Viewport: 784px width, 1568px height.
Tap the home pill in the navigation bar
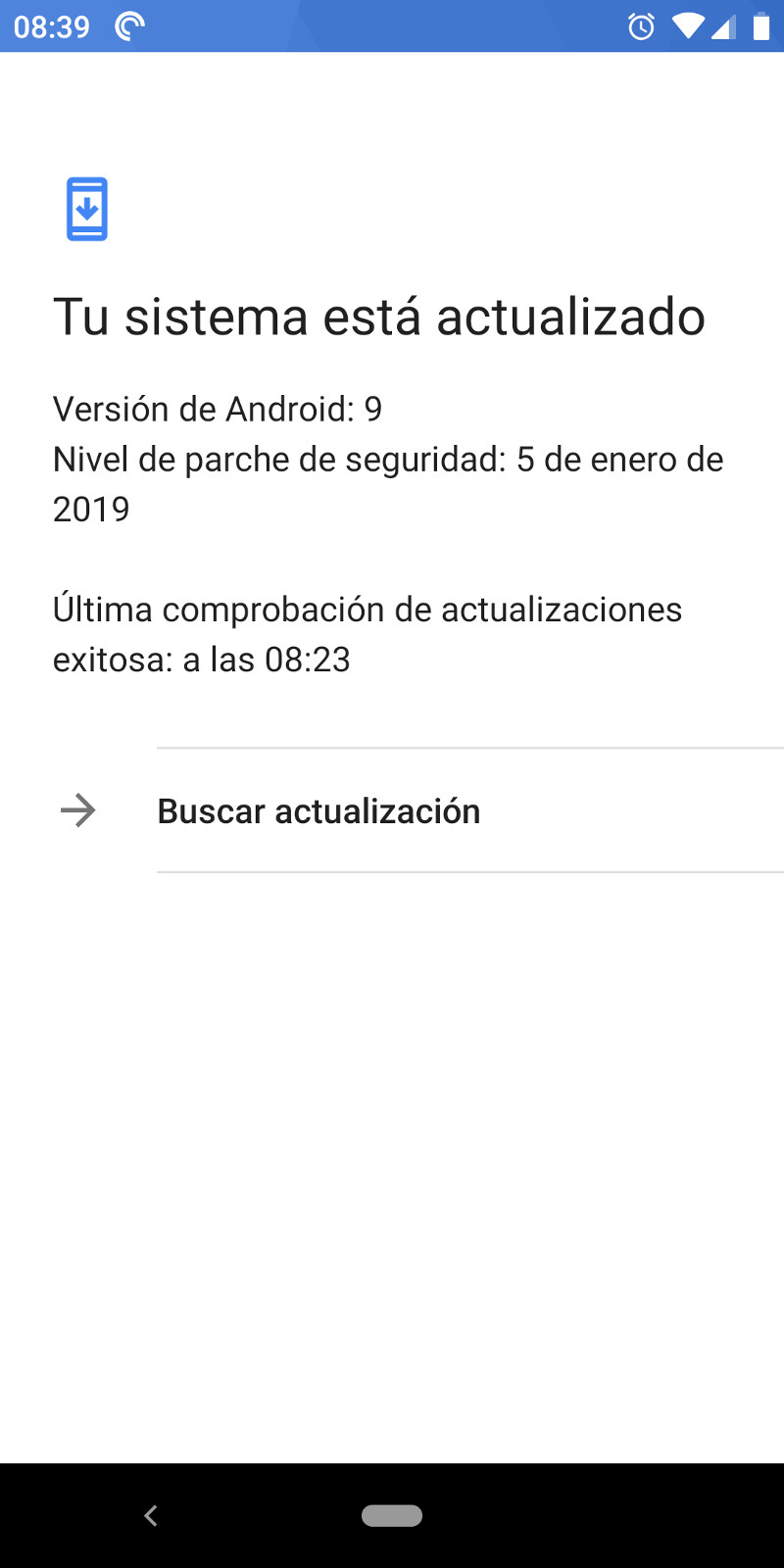click(x=392, y=1516)
